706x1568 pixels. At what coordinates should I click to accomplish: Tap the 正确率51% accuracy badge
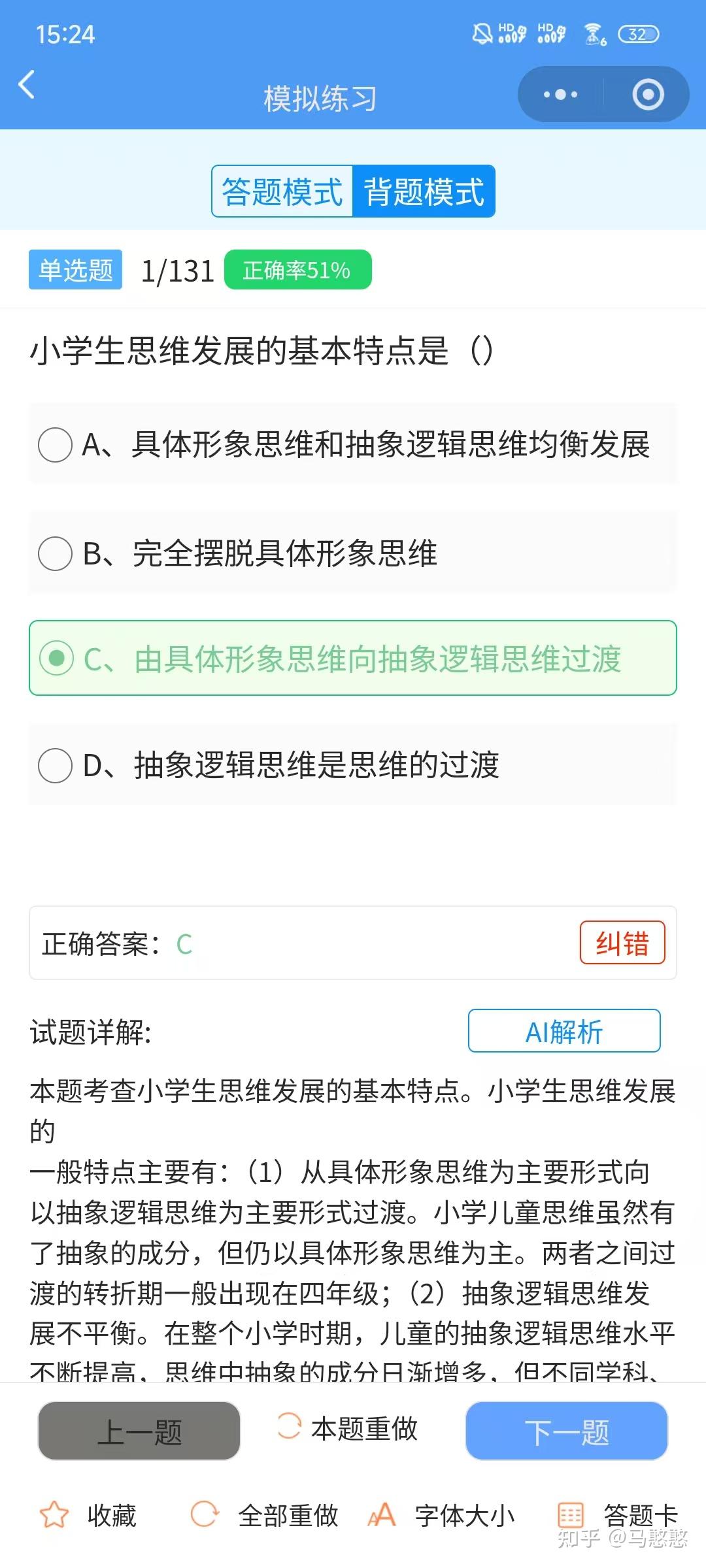click(x=298, y=269)
